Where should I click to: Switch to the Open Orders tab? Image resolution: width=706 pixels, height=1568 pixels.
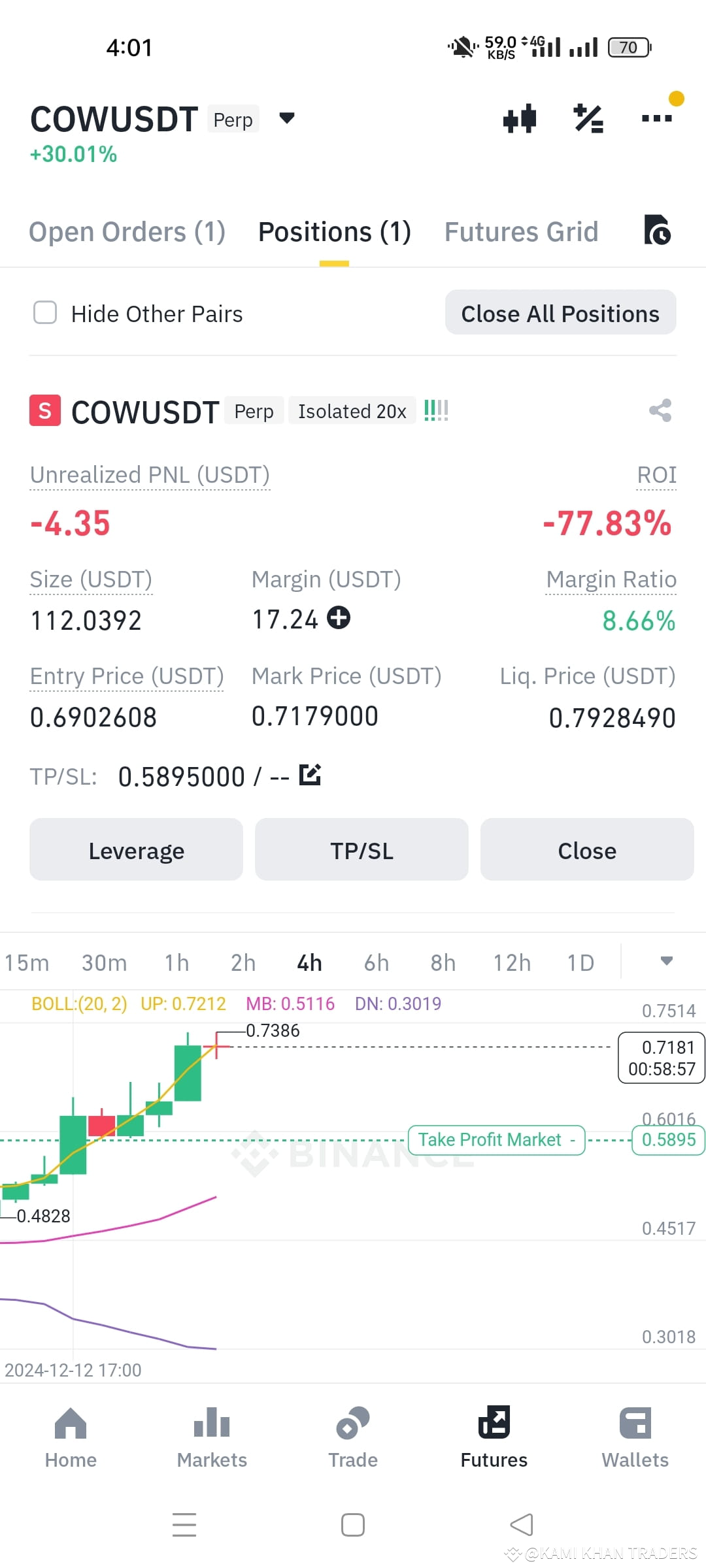pos(127,232)
